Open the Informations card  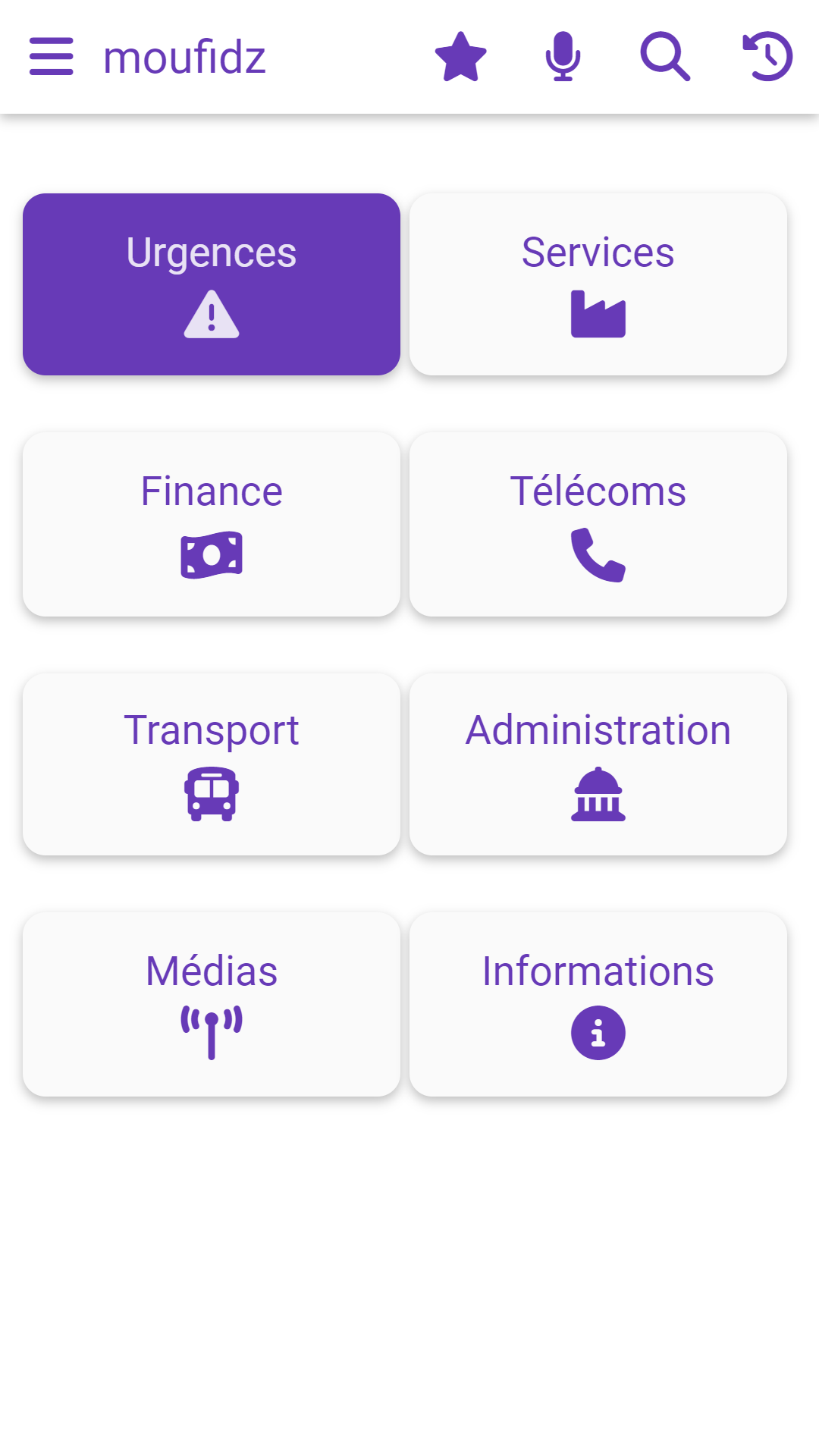click(598, 1004)
